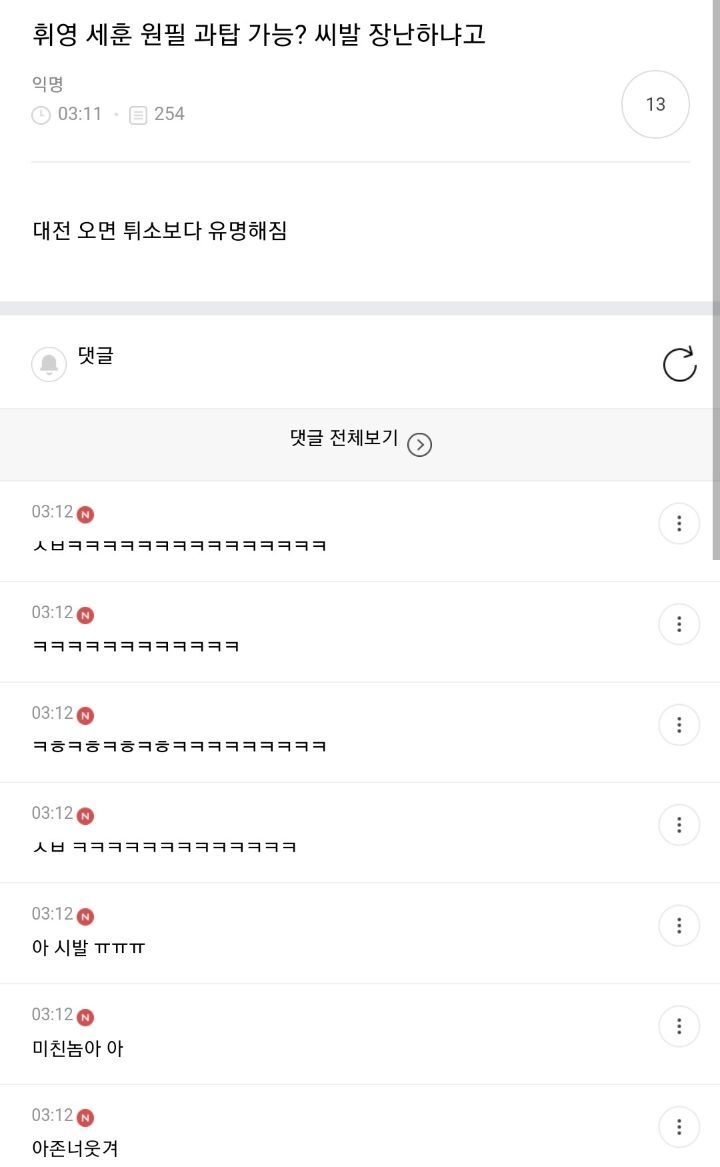Screen dimensions: 720x1167
Task: Open the menu for the '아존너웃겨' comment
Action: click(x=679, y=1126)
